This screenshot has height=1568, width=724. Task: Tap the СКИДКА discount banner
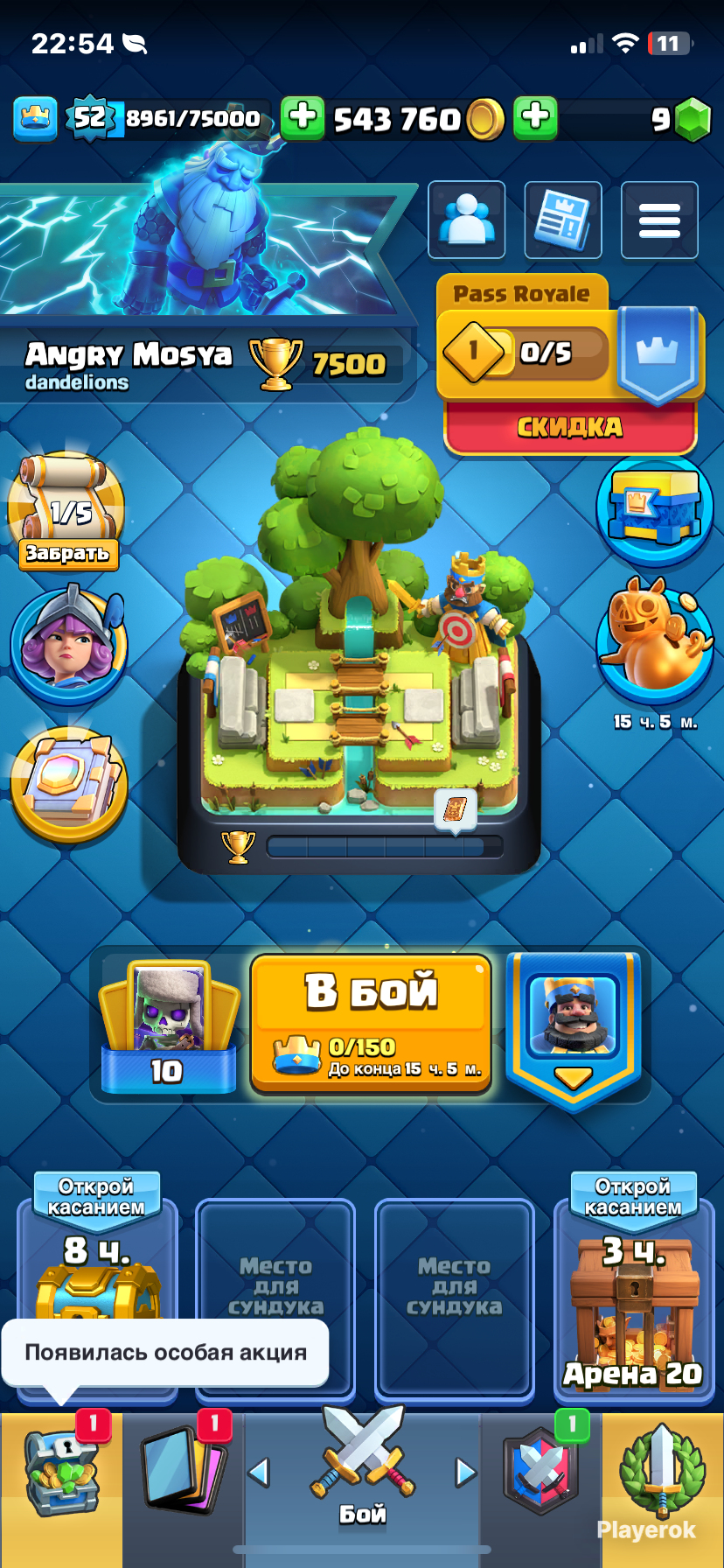(570, 427)
